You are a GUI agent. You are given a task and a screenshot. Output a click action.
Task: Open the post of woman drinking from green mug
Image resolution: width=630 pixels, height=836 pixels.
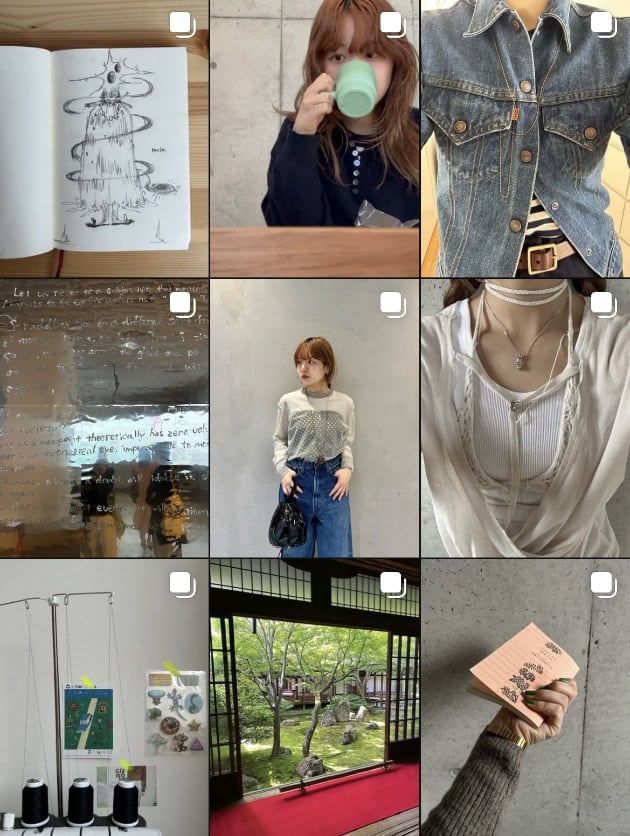click(315, 139)
